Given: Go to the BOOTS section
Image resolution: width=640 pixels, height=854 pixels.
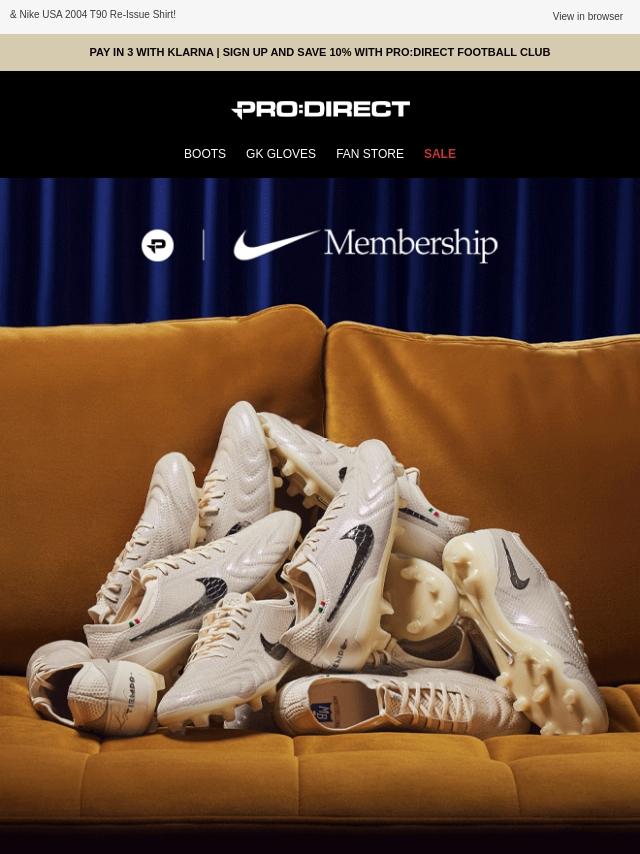Looking at the screenshot, I should tap(205, 154).
